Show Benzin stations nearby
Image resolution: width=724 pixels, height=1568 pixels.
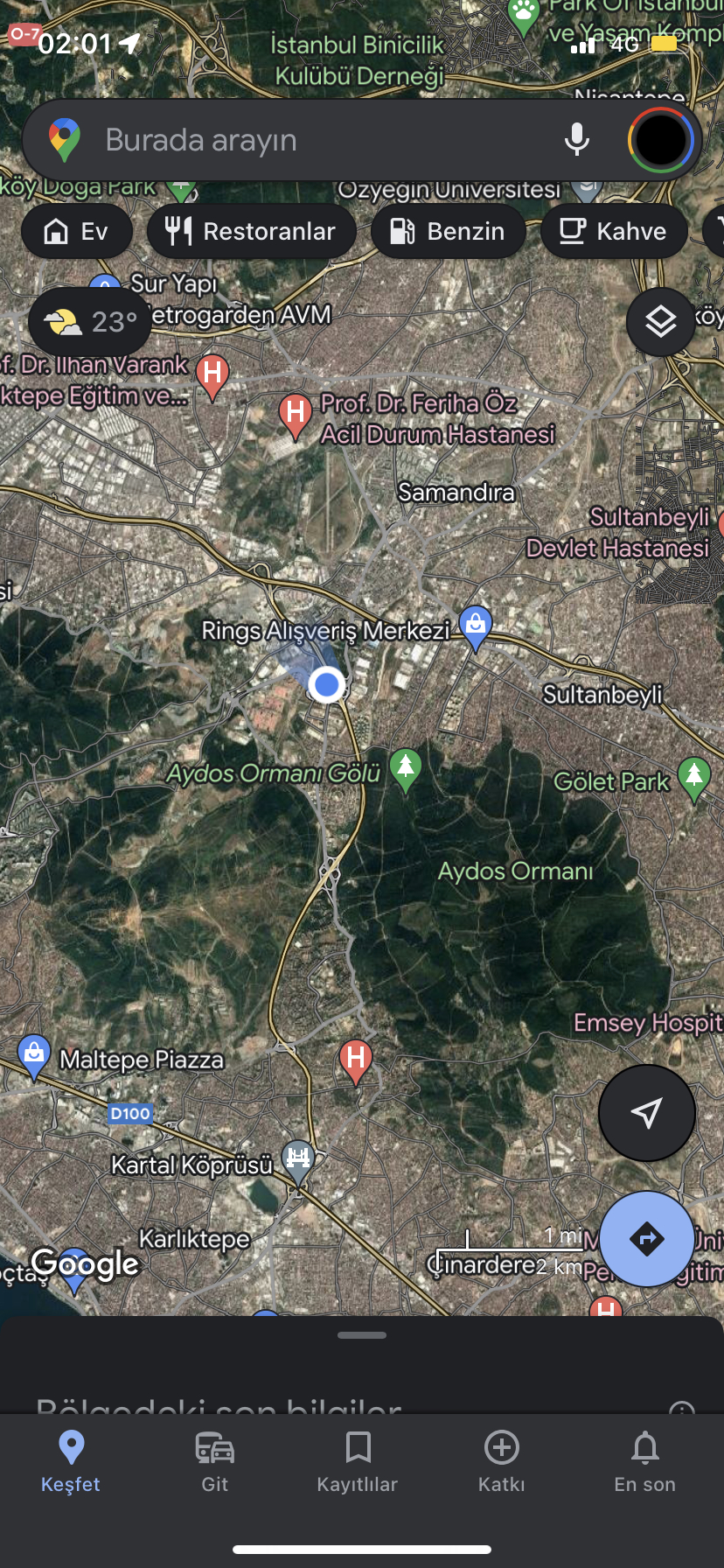tap(449, 232)
